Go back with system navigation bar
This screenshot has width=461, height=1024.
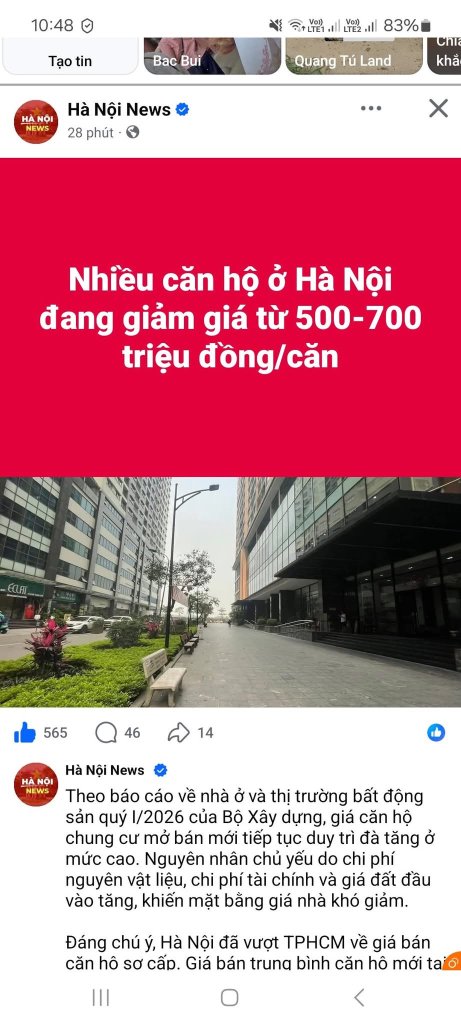(359, 997)
